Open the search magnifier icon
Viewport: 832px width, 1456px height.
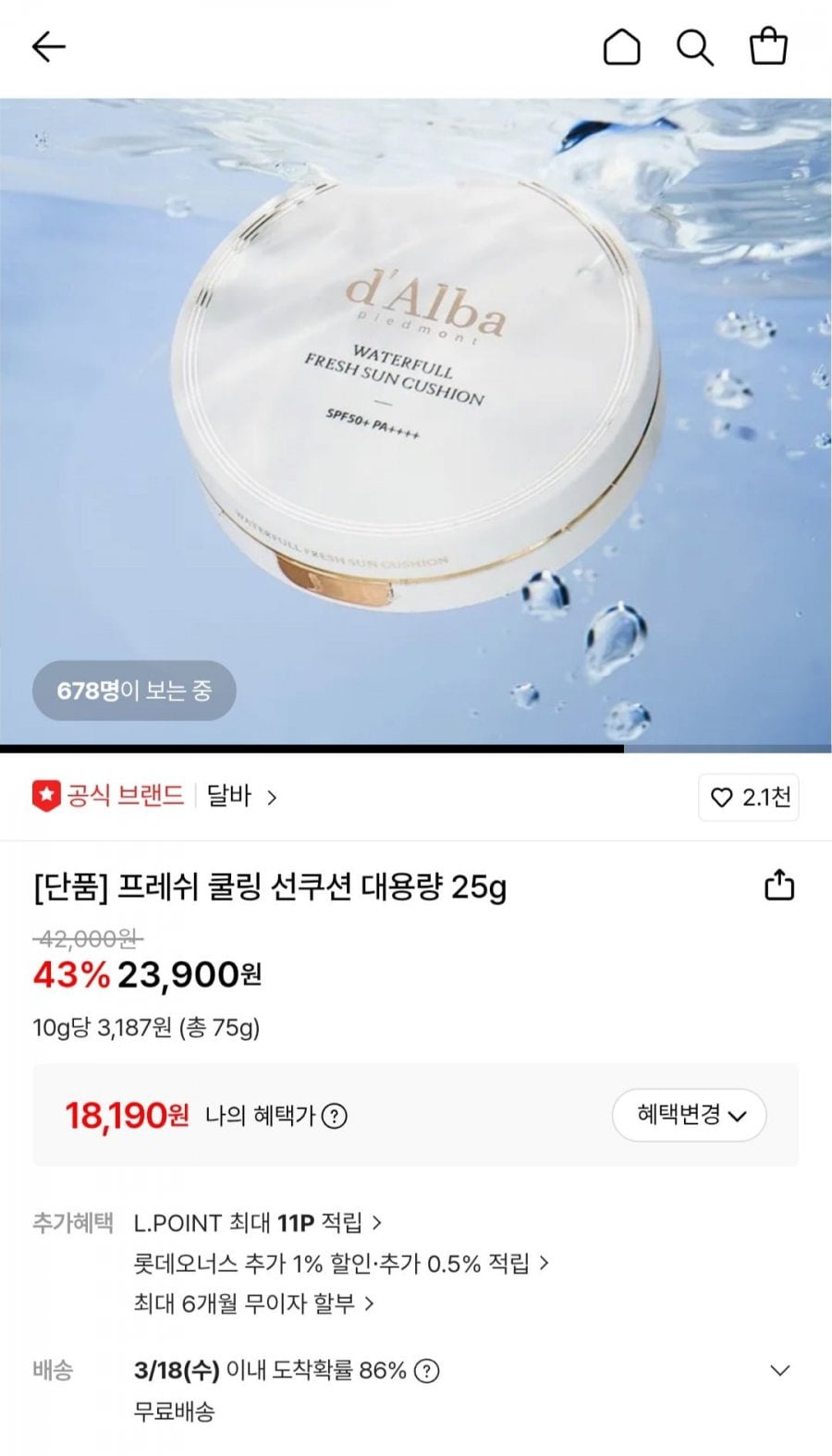(694, 46)
